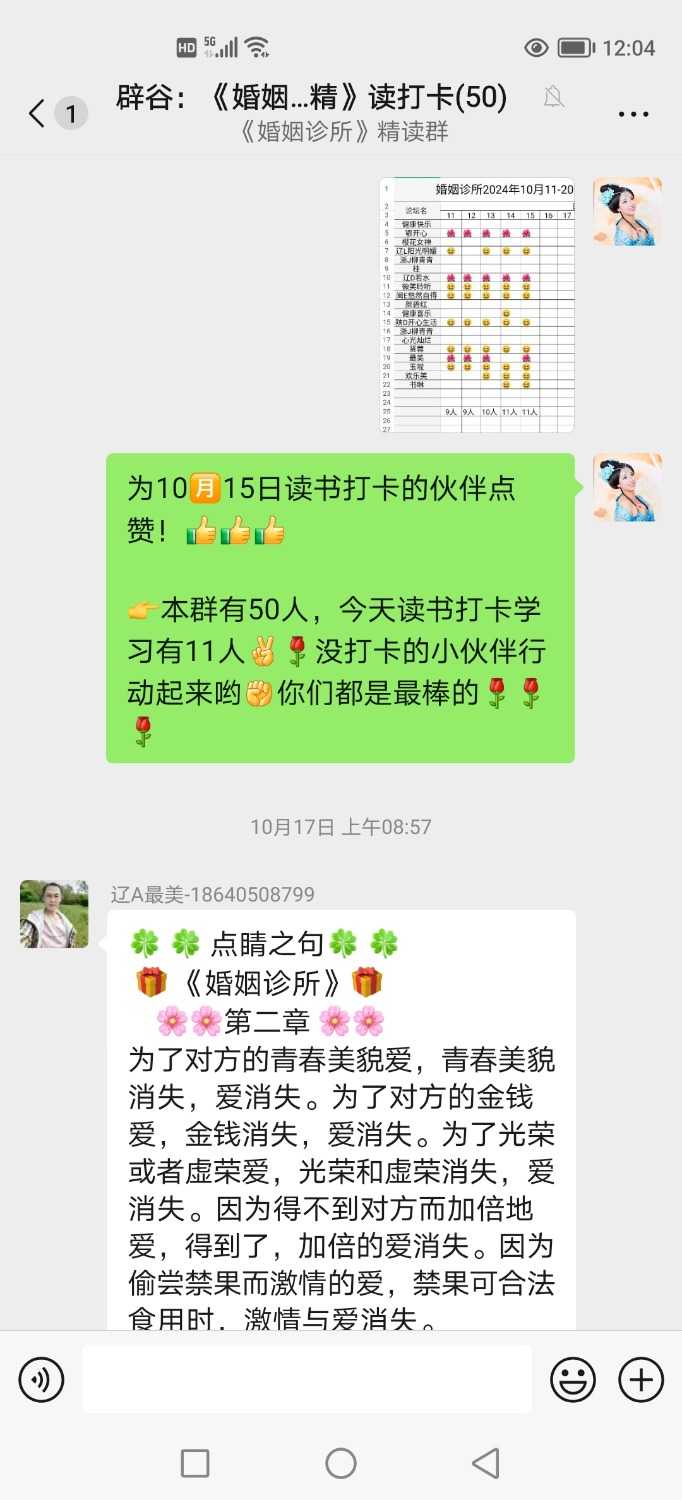Open the recent apps view
This screenshot has width=682, height=1500.
pos(195,1463)
